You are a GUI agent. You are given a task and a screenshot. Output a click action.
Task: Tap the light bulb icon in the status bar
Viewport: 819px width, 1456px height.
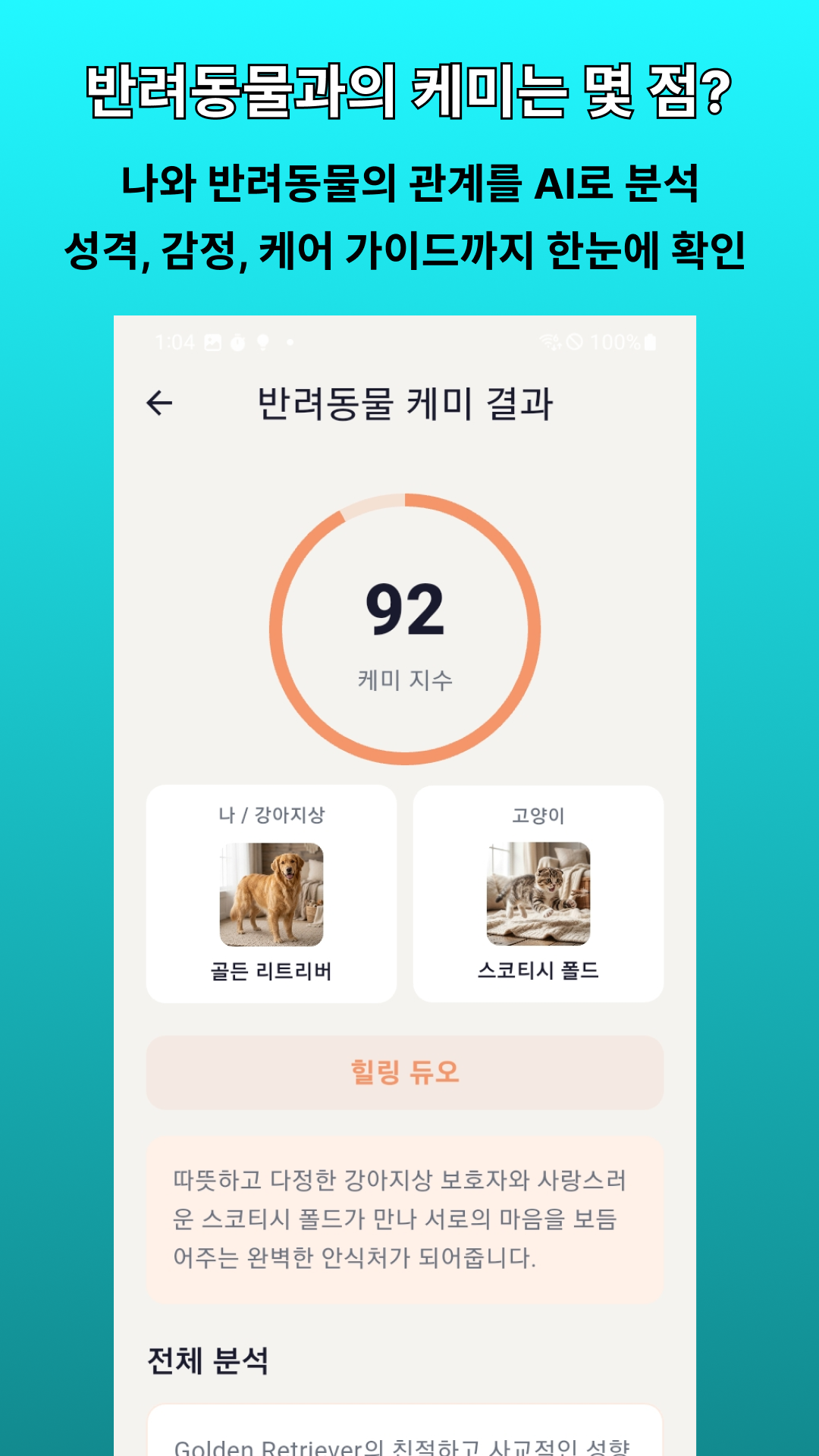[263, 343]
